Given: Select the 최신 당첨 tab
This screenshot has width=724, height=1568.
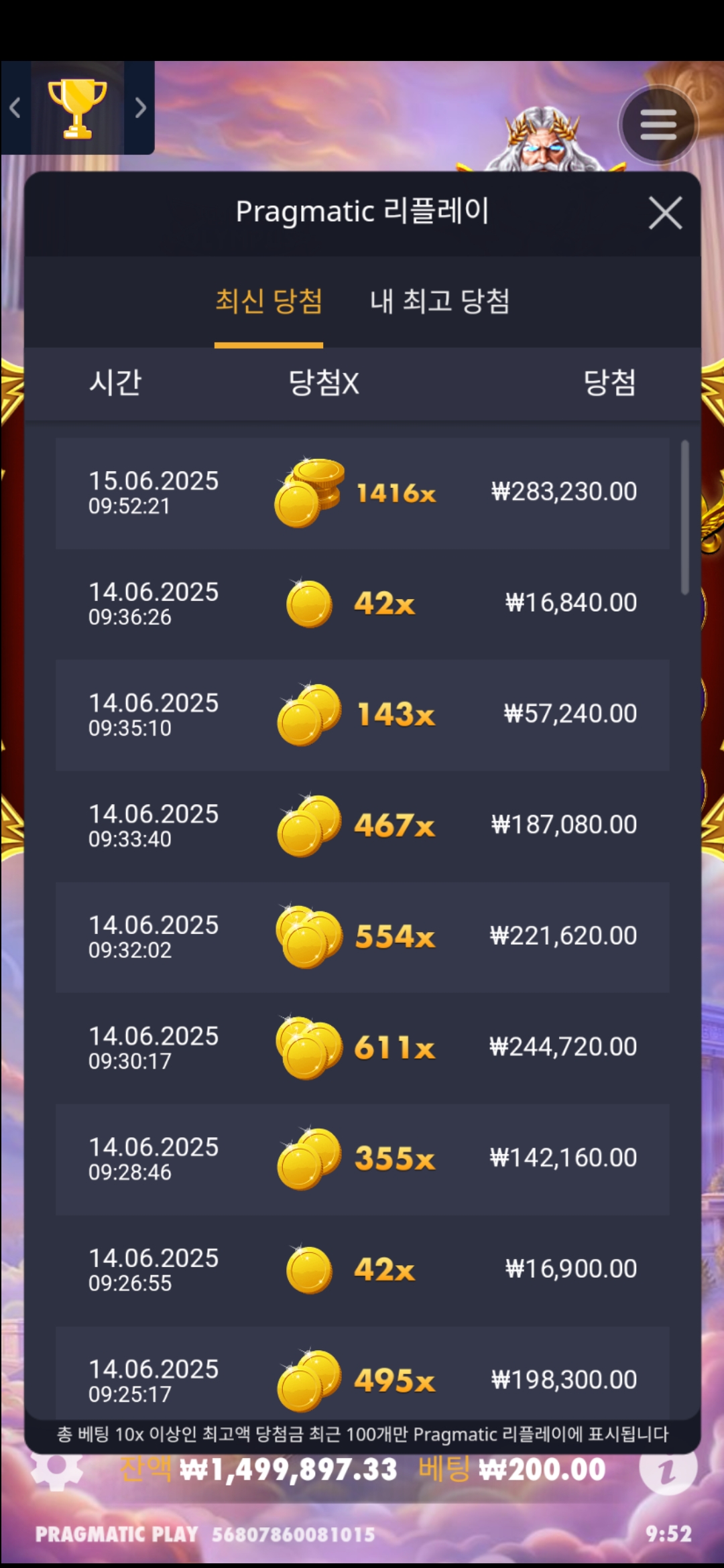Looking at the screenshot, I should click(x=269, y=302).
